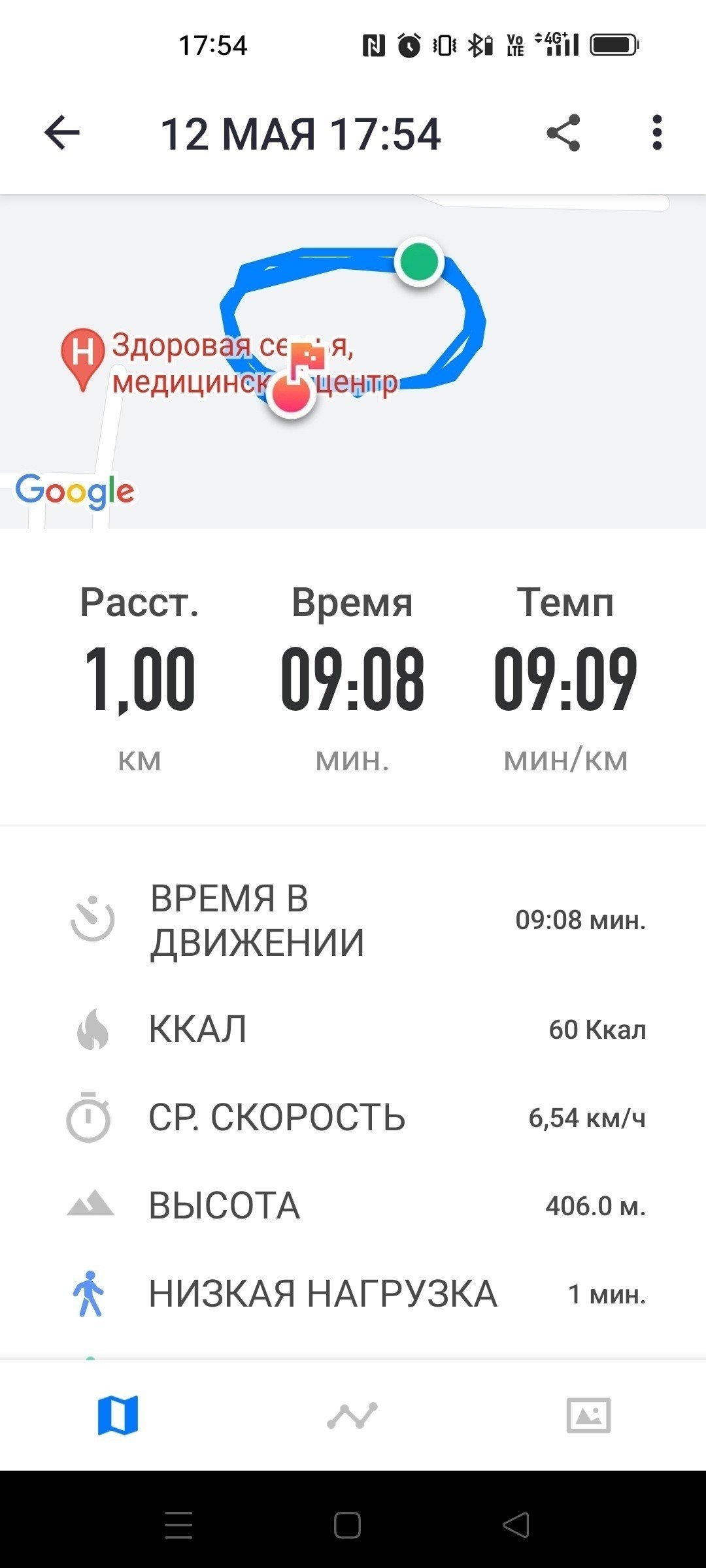This screenshot has height=1568, width=706.
Task: Switch to the photos tab
Action: pyautogui.click(x=588, y=1415)
